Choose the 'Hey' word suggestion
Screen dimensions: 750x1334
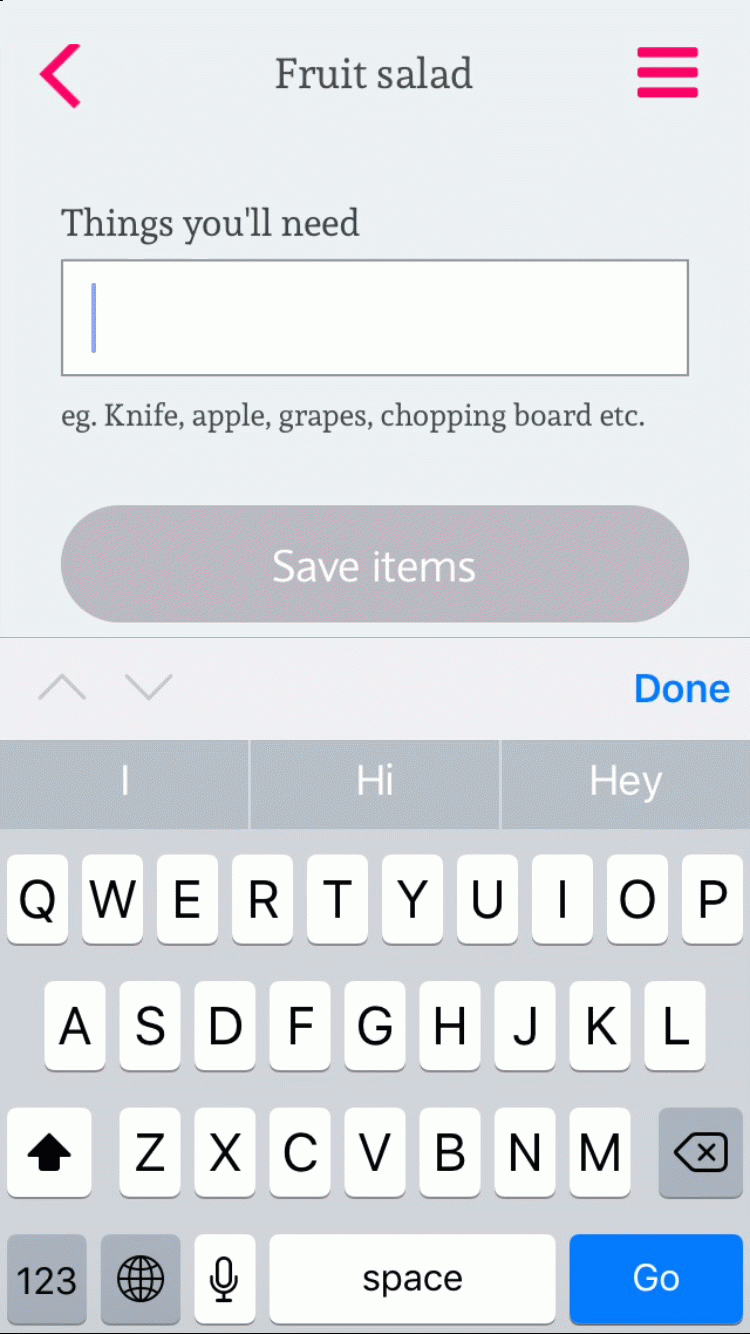(625, 781)
